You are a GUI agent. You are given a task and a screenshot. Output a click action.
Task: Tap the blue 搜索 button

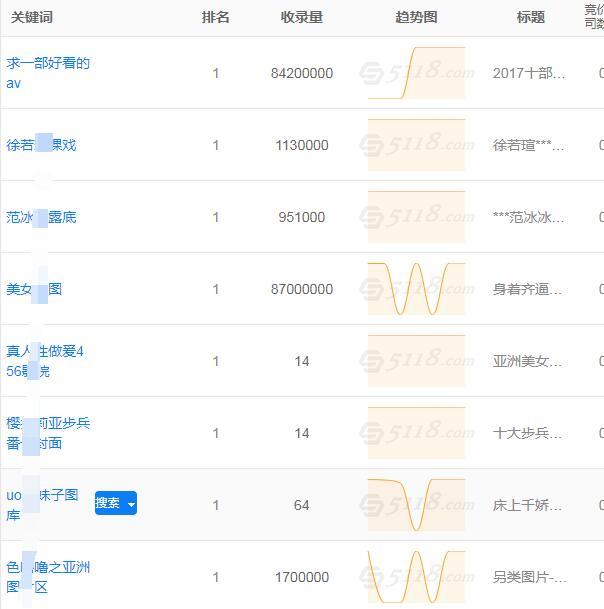point(108,504)
